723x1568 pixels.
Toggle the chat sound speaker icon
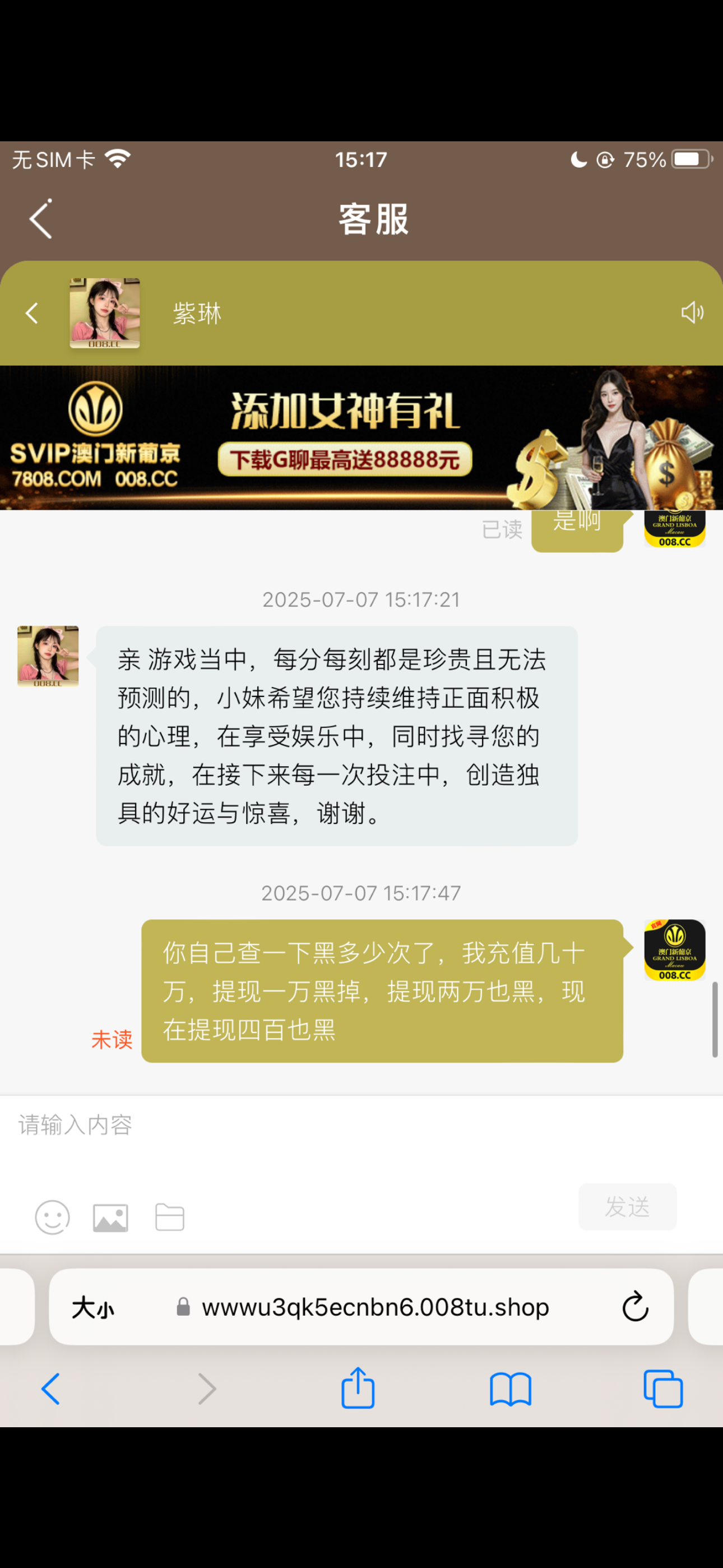coord(692,313)
